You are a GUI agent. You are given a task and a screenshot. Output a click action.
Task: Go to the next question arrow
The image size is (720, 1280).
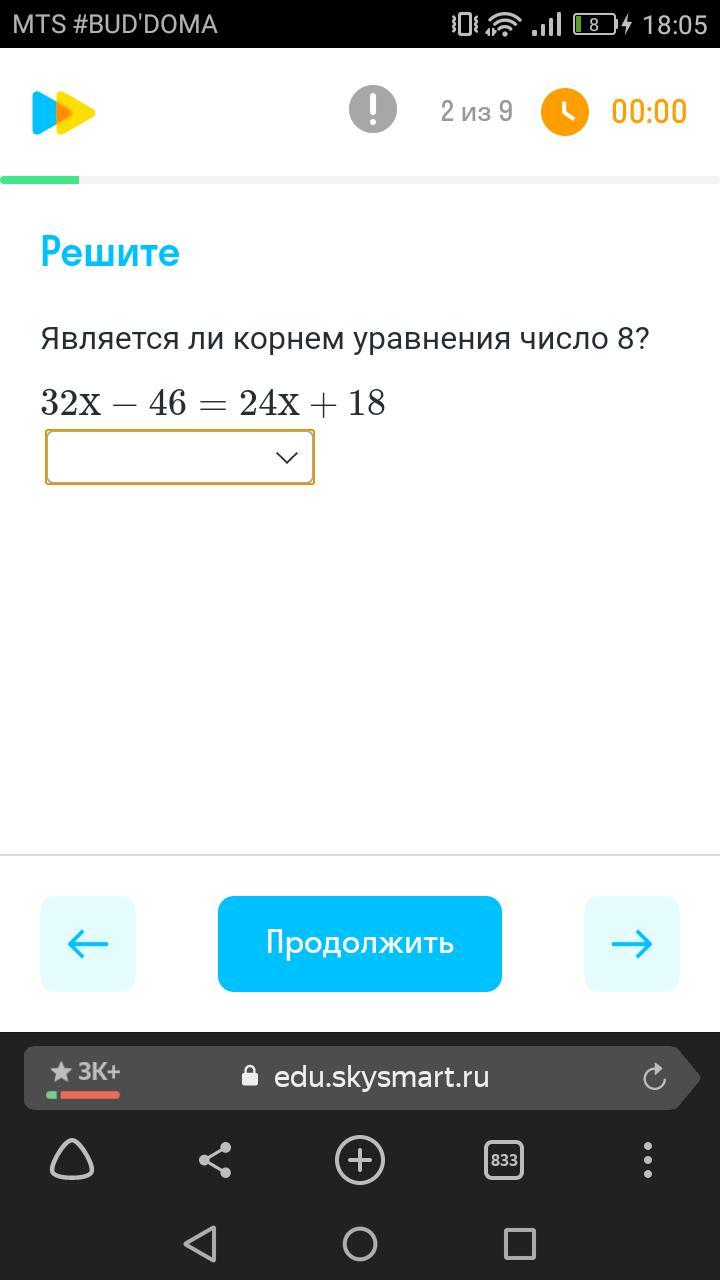coord(632,943)
